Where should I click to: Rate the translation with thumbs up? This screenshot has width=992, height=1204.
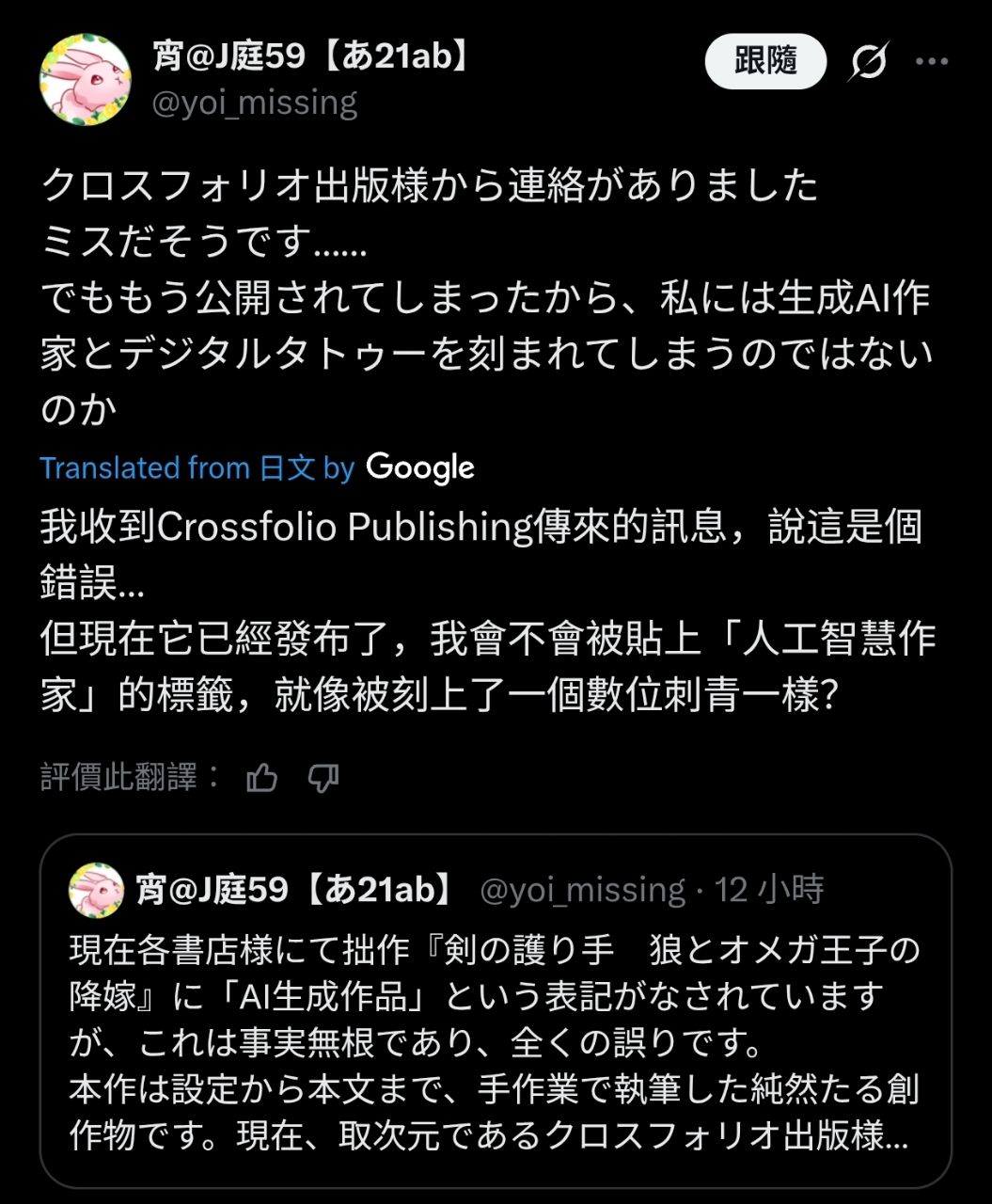click(x=261, y=778)
